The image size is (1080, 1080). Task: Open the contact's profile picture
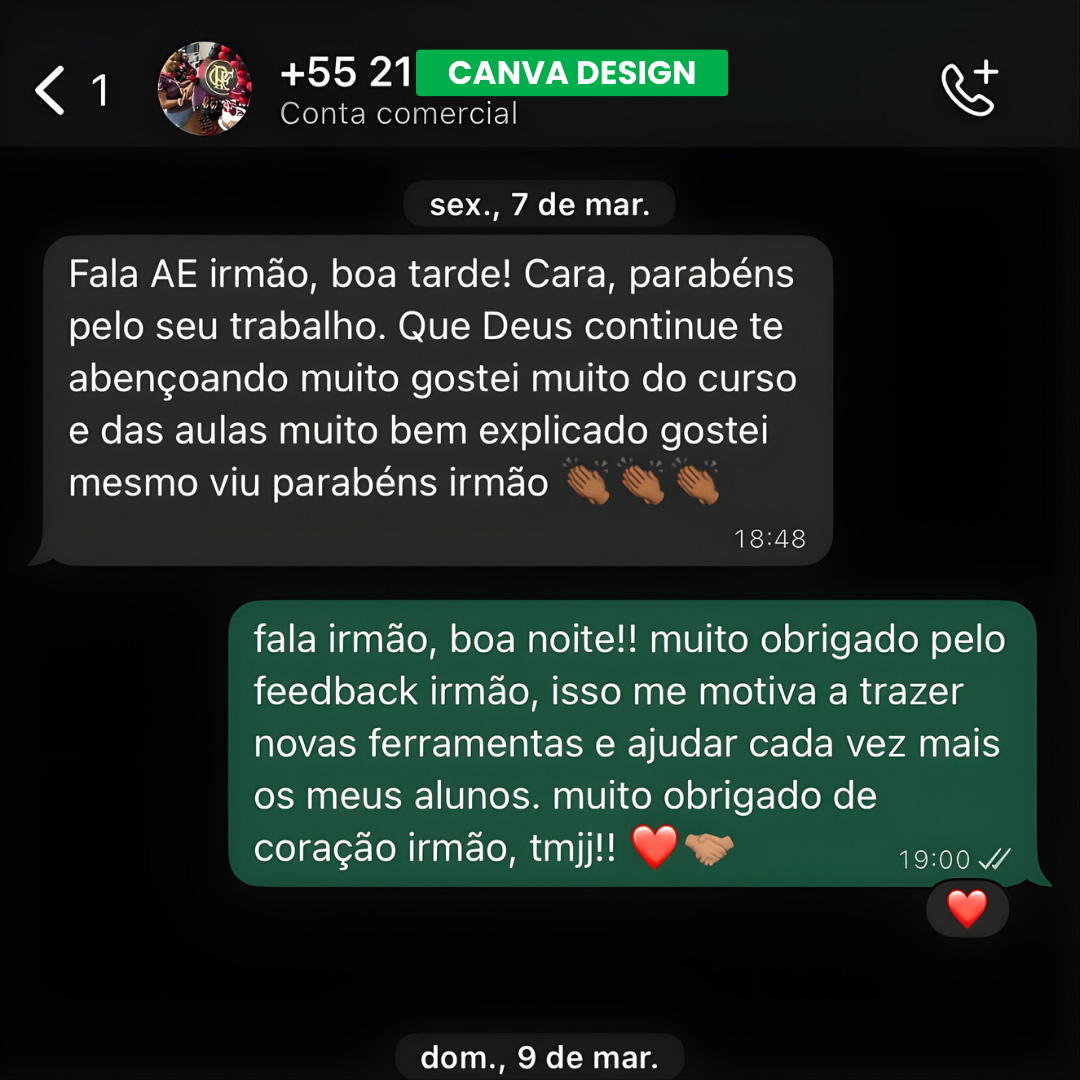click(x=205, y=89)
